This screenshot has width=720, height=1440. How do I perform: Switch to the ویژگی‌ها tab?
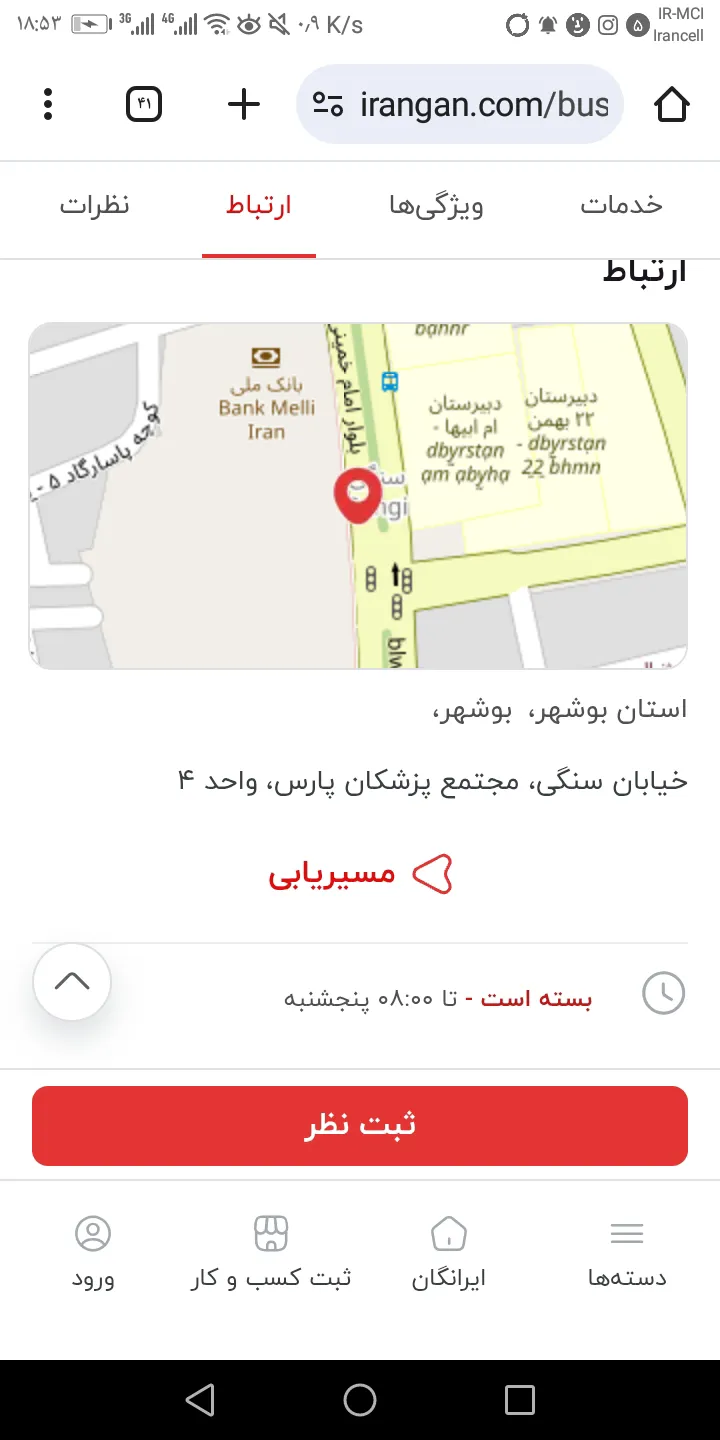[436, 206]
